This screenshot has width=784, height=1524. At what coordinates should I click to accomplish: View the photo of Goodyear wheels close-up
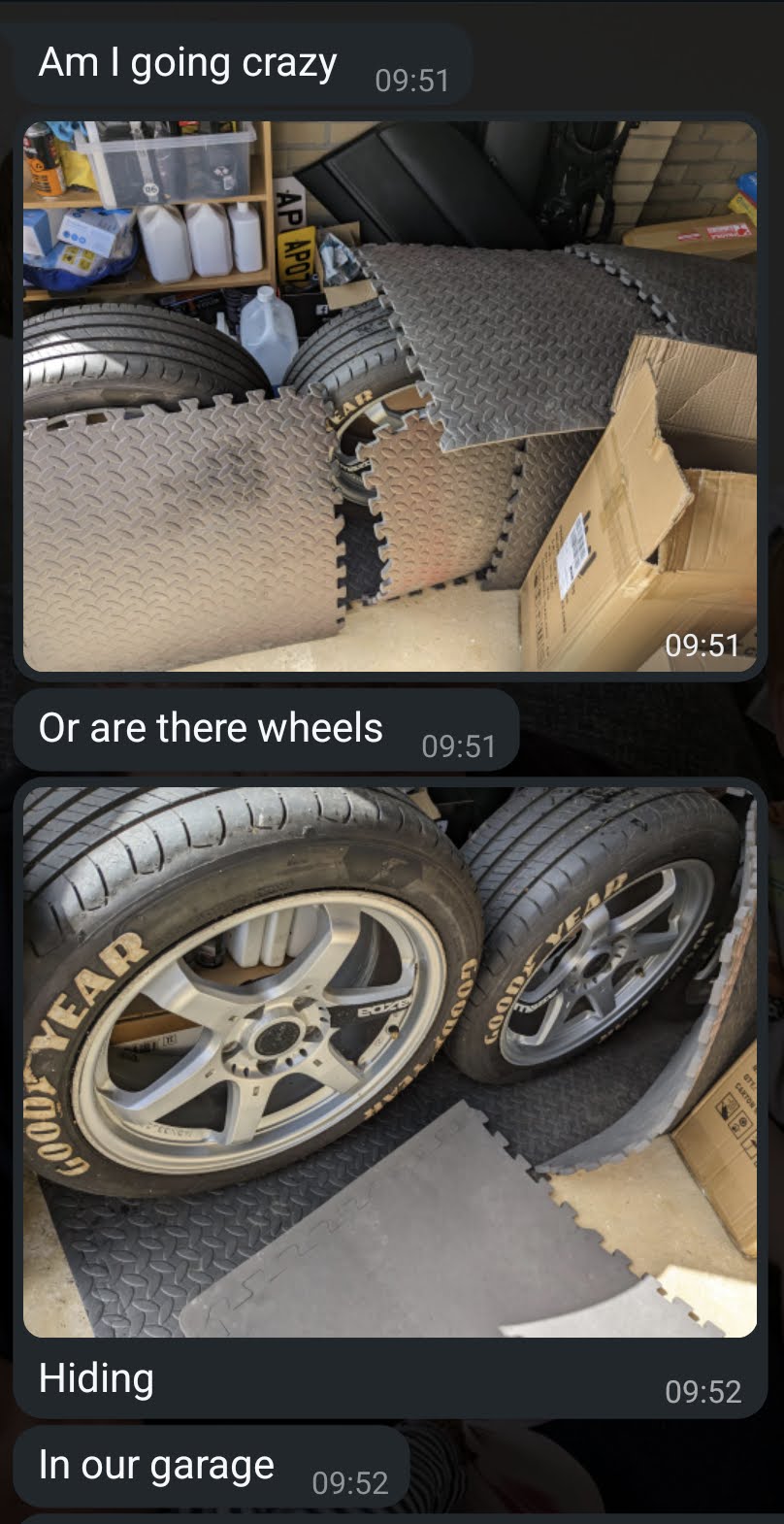pyautogui.click(x=390, y=1061)
